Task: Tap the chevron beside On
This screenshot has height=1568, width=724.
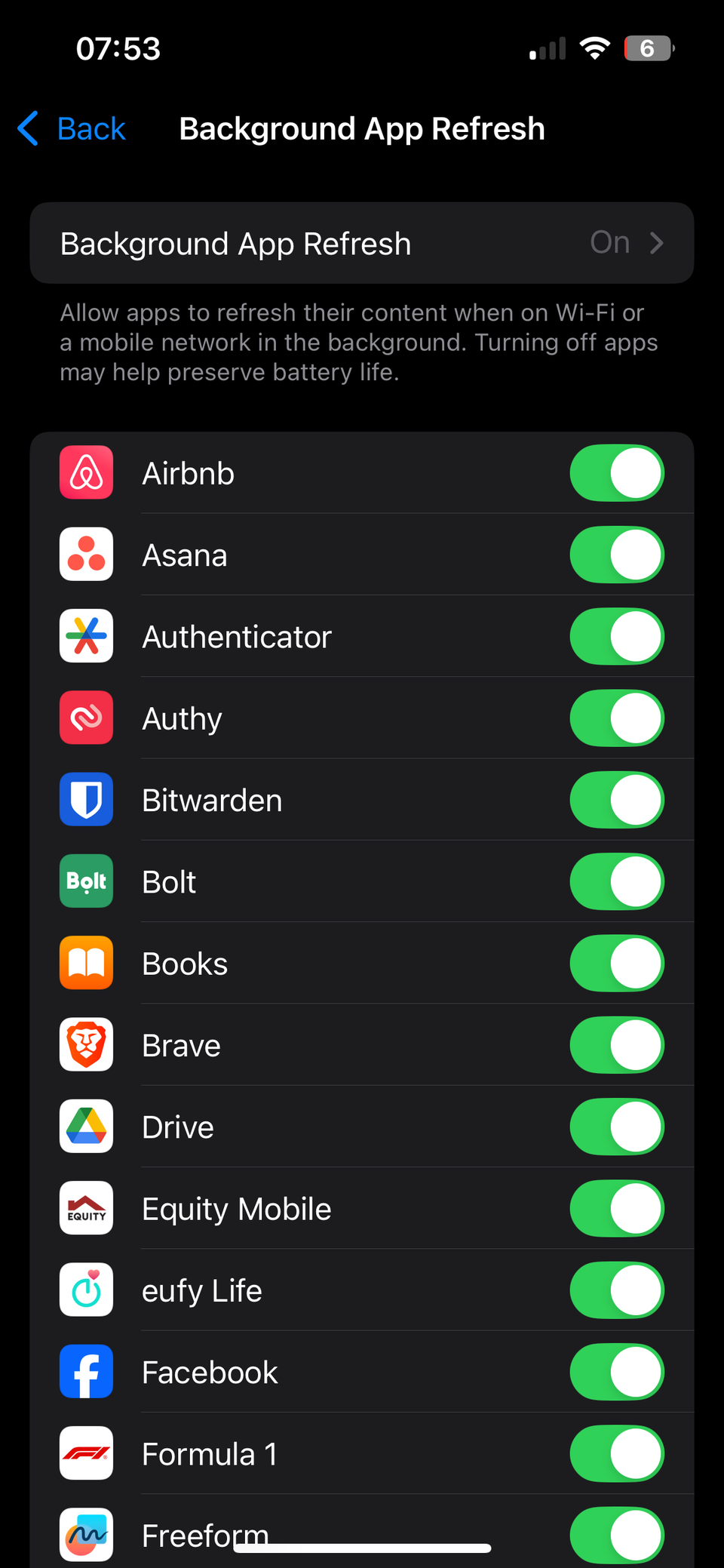Action: click(658, 243)
